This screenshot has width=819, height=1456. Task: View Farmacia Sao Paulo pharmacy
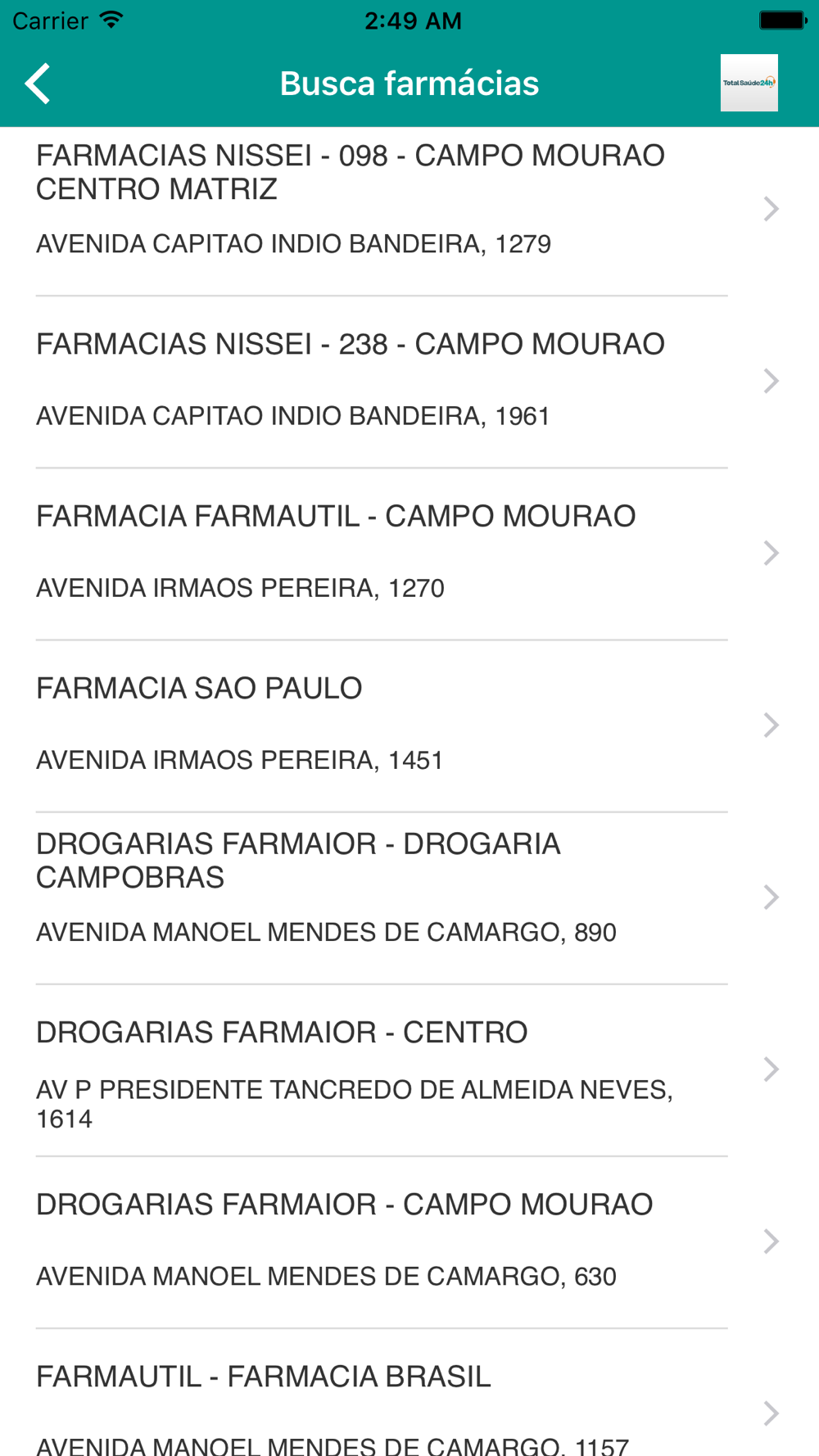click(x=382, y=725)
